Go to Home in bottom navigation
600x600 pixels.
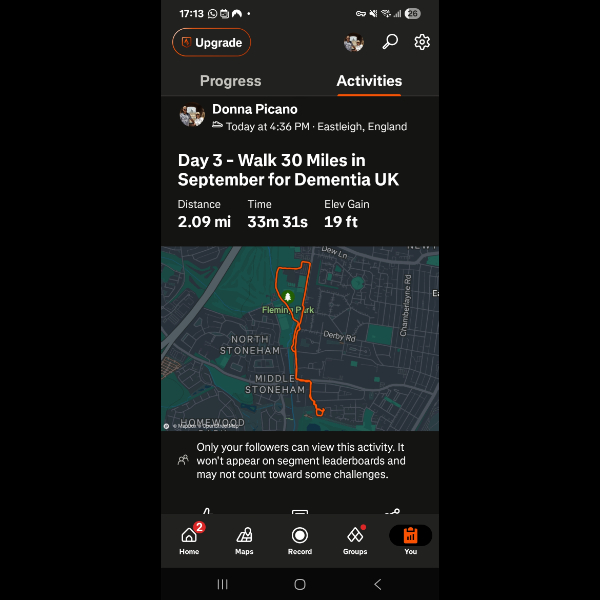tap(189, 540)
